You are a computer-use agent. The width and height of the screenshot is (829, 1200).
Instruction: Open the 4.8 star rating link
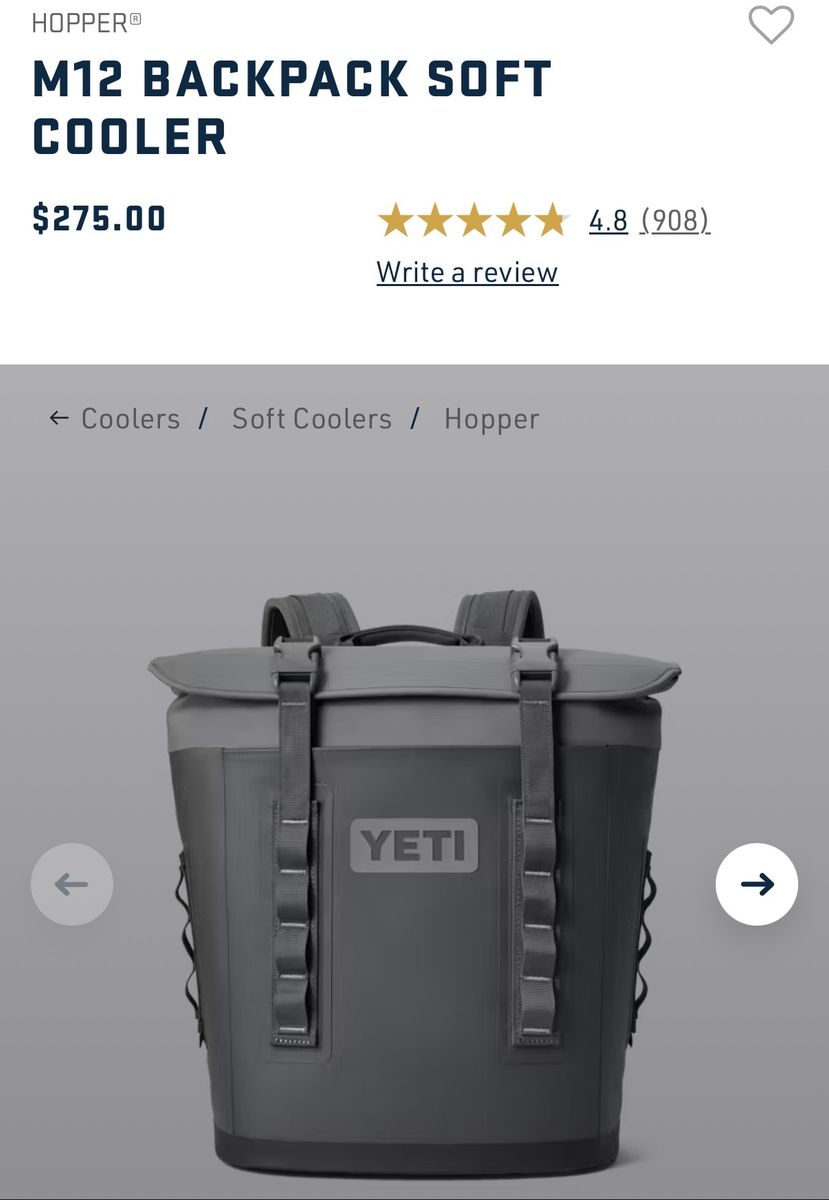[608, 220]
